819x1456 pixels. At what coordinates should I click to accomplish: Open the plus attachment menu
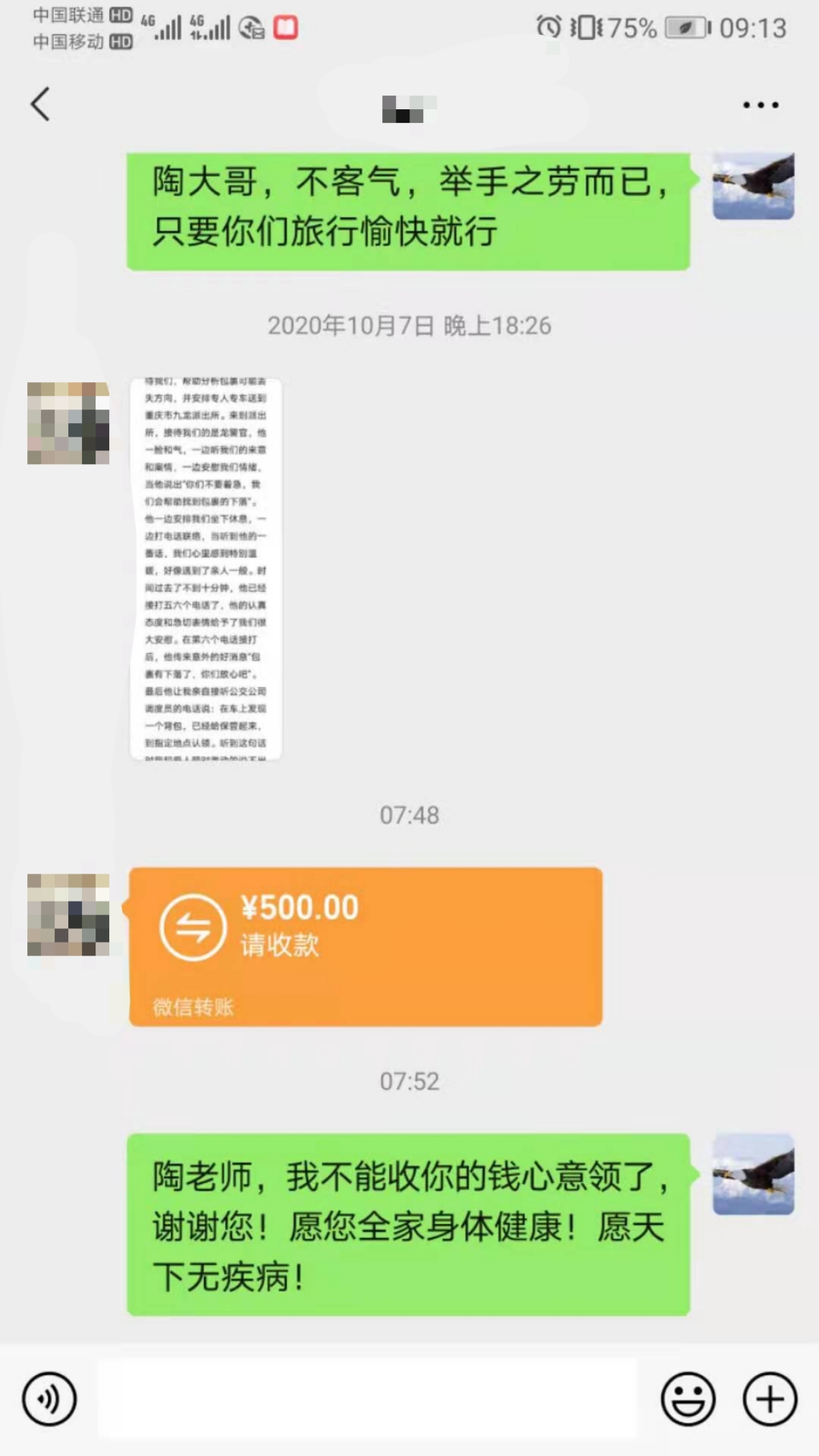[x=770, y=1399]
